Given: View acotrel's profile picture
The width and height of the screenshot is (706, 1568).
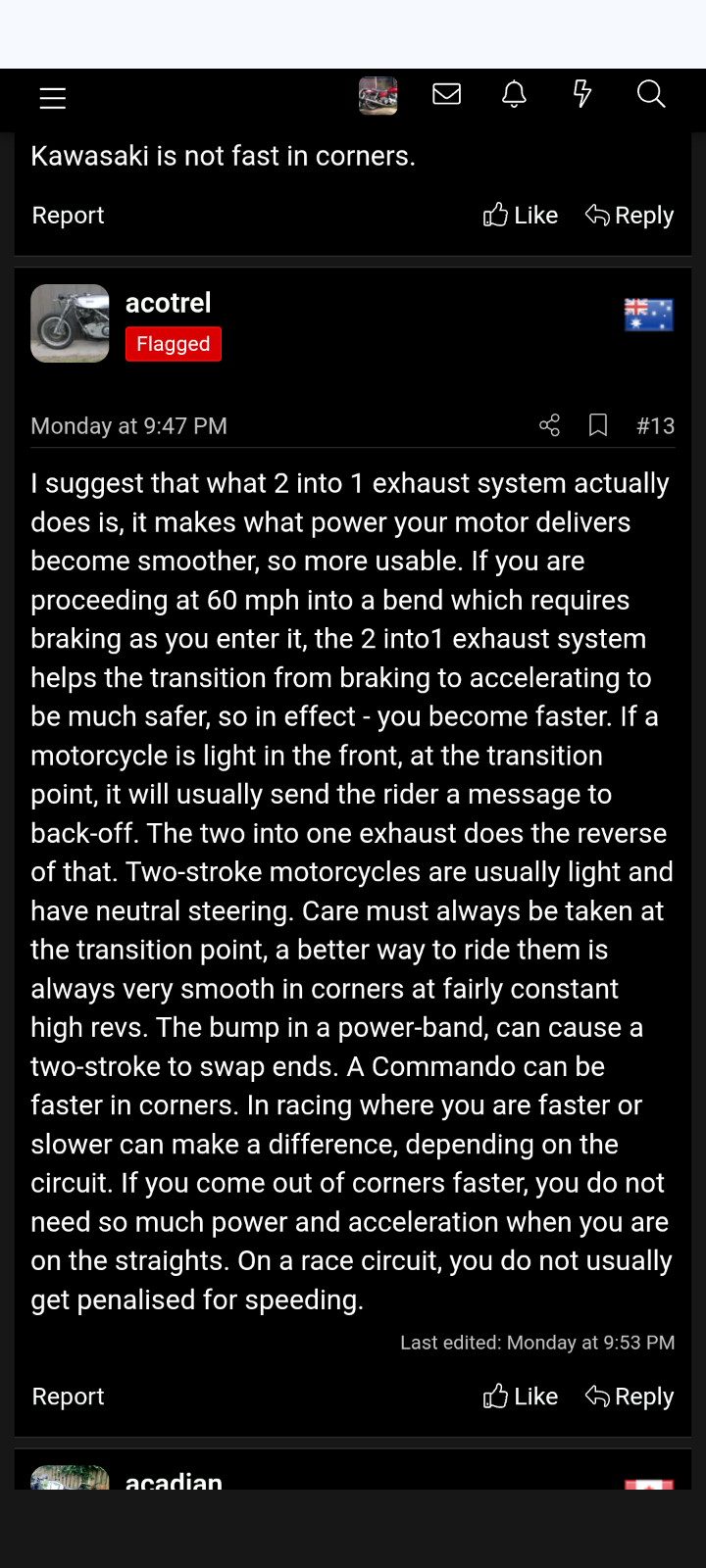Looking at the screenshot, I should (70, 323).
